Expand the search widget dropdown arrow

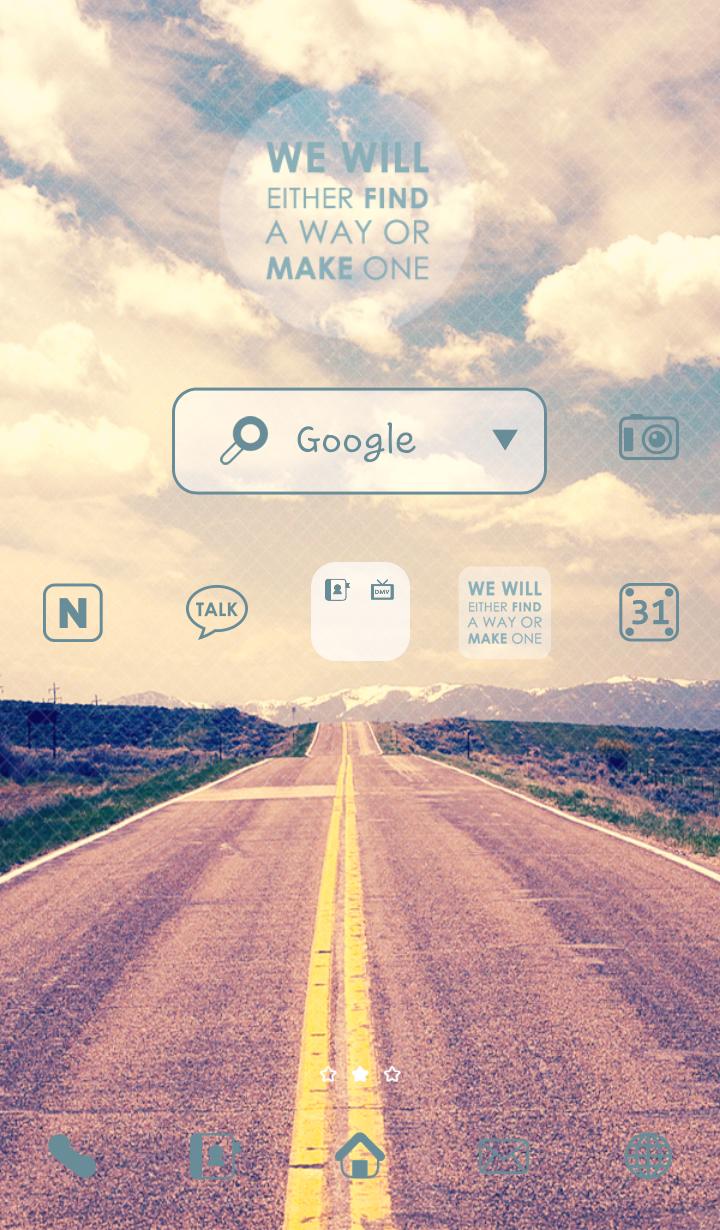point(505,440)
